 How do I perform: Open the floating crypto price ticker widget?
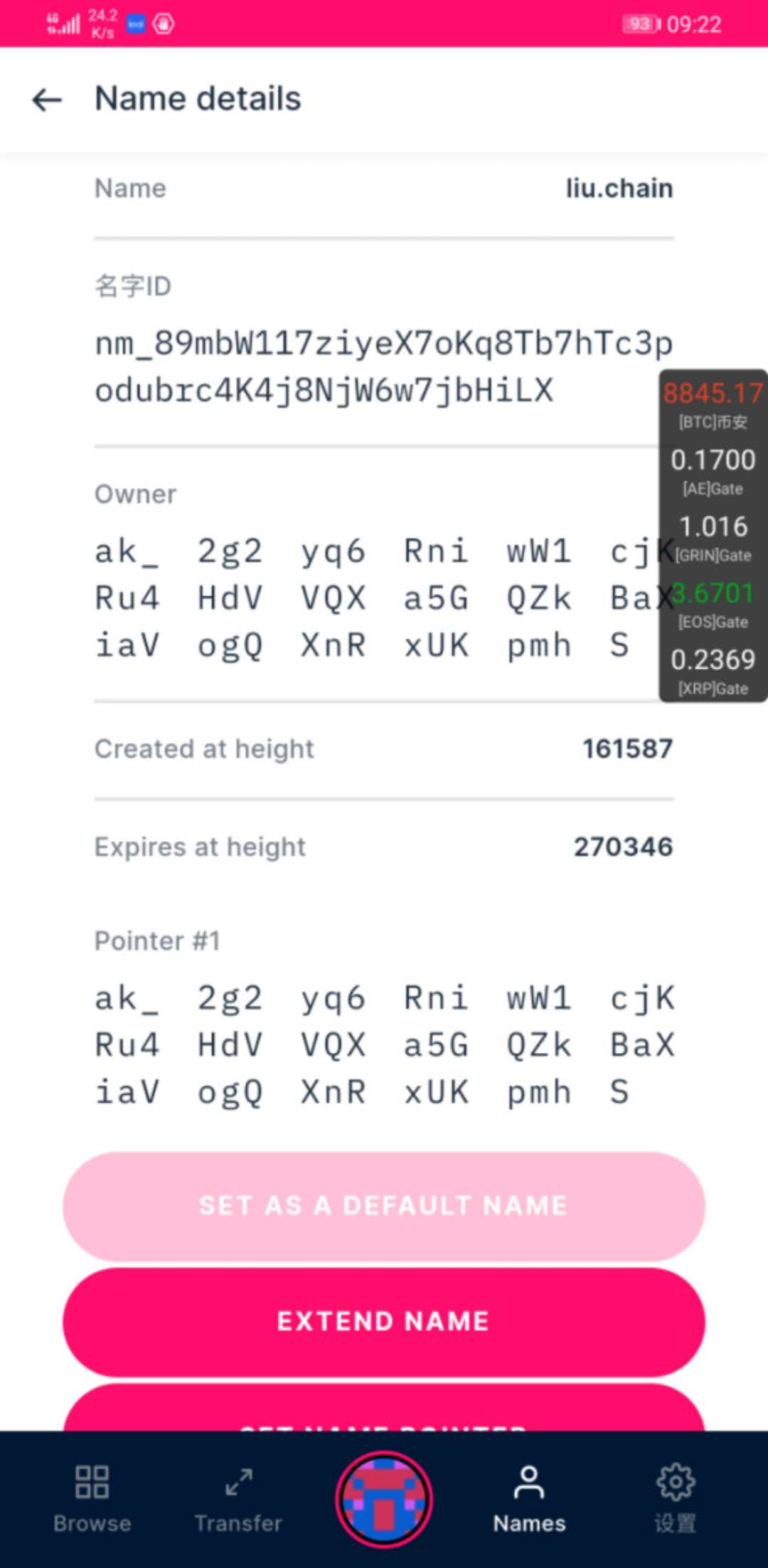pyautogui.click(x=713, y=535)
